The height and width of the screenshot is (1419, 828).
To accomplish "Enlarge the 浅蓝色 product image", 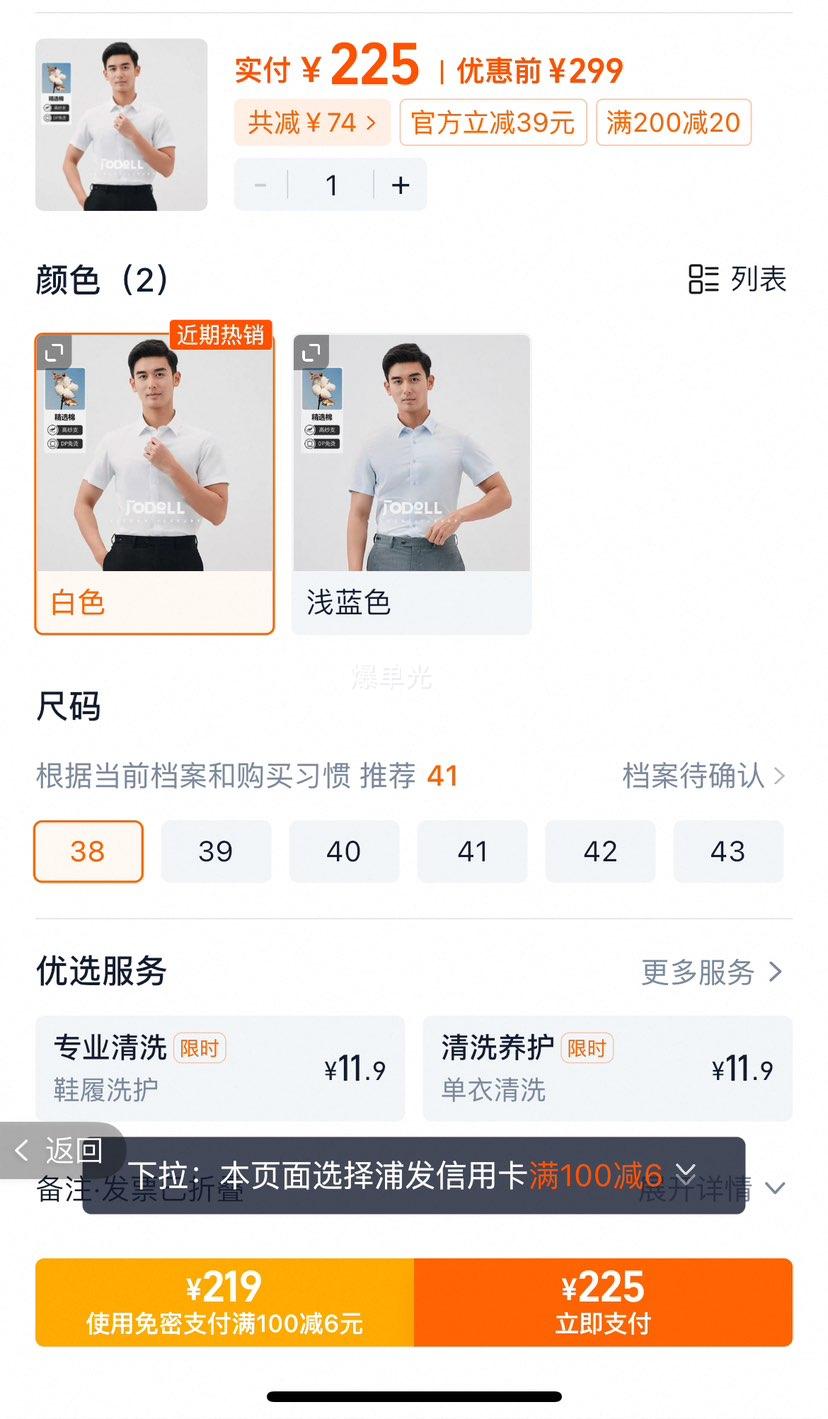I will [x=311, y=352].
